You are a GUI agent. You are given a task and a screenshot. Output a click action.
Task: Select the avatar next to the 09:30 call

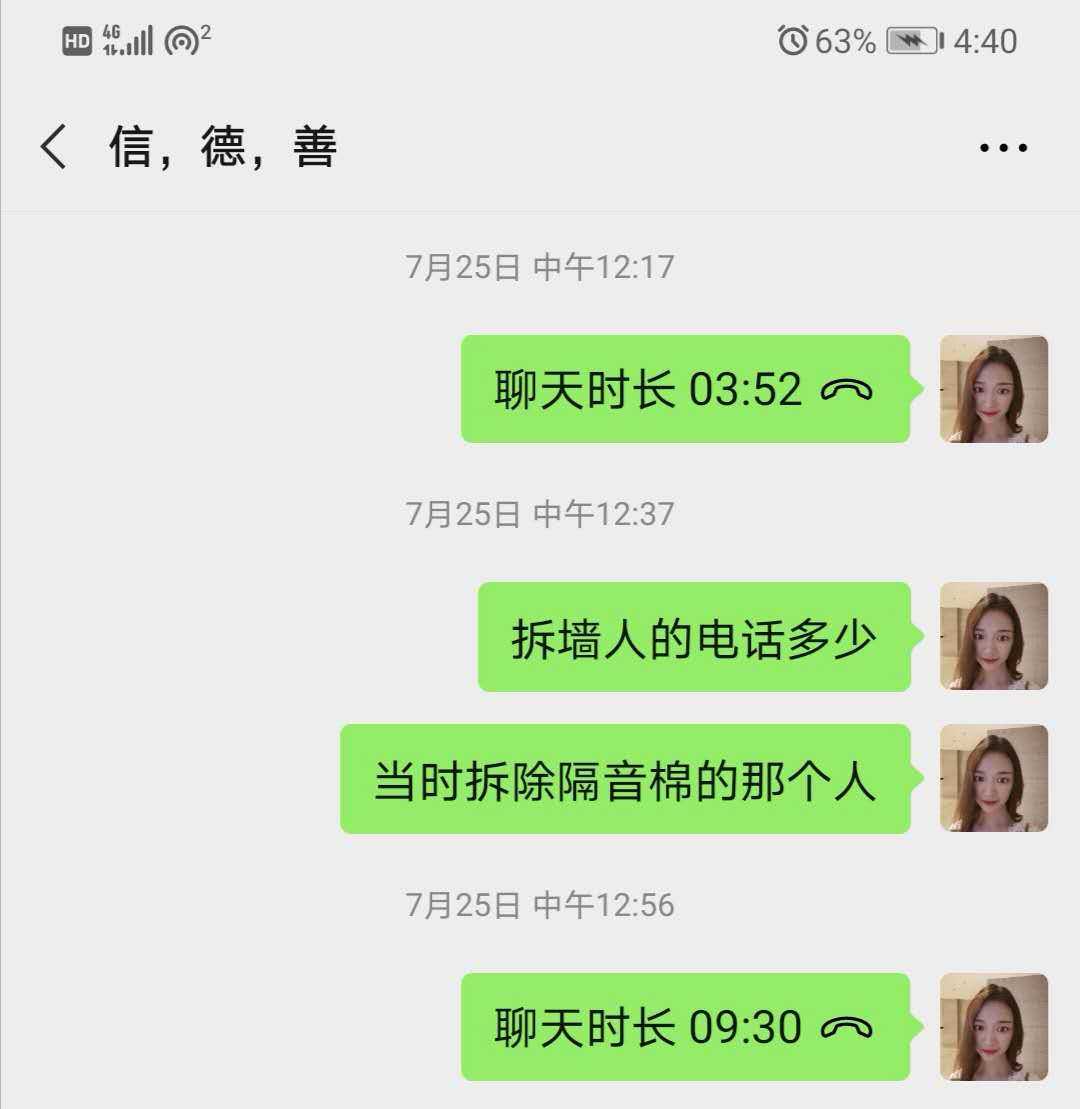click(993, 1027)
